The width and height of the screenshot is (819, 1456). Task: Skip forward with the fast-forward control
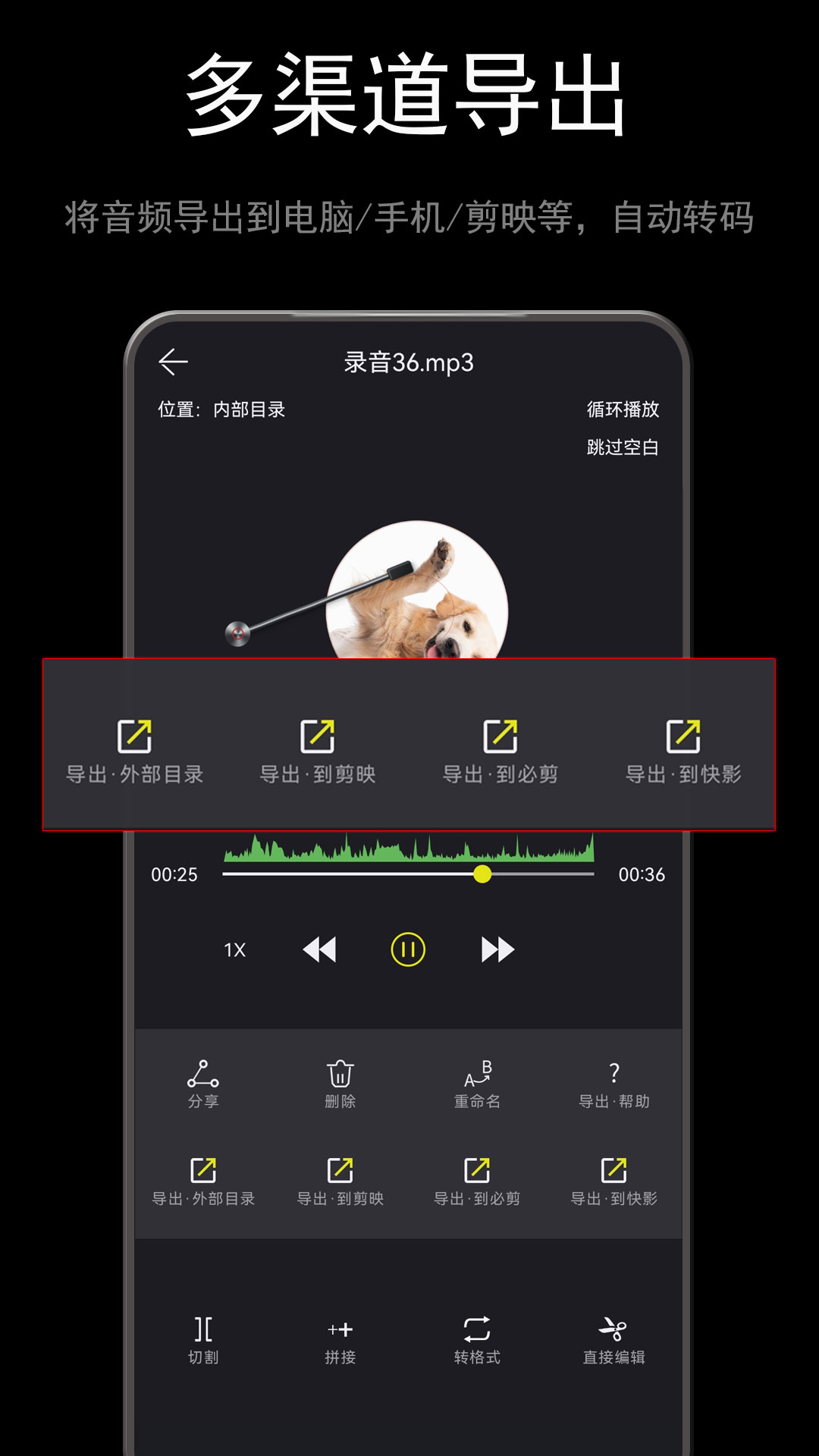pos(497,948)
